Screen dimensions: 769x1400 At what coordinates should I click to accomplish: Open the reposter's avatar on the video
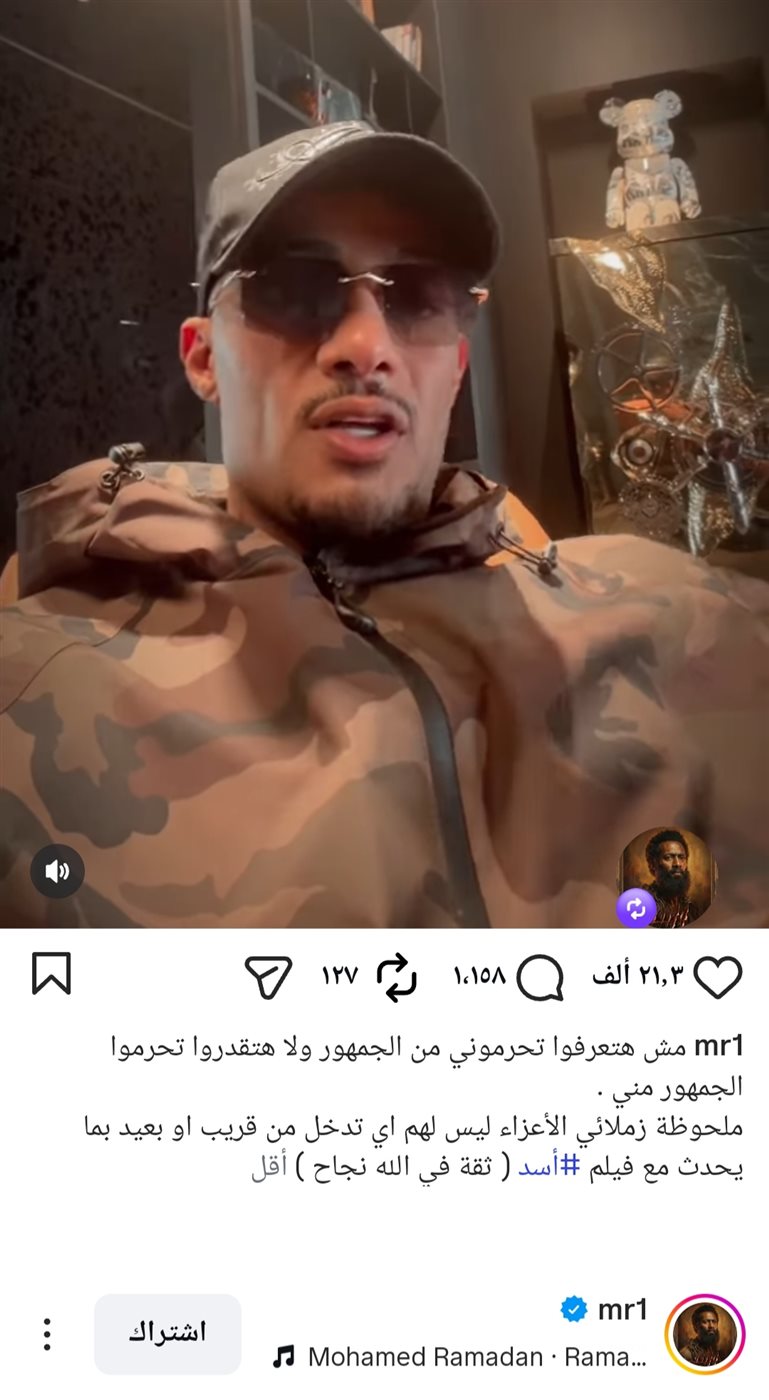667,877
